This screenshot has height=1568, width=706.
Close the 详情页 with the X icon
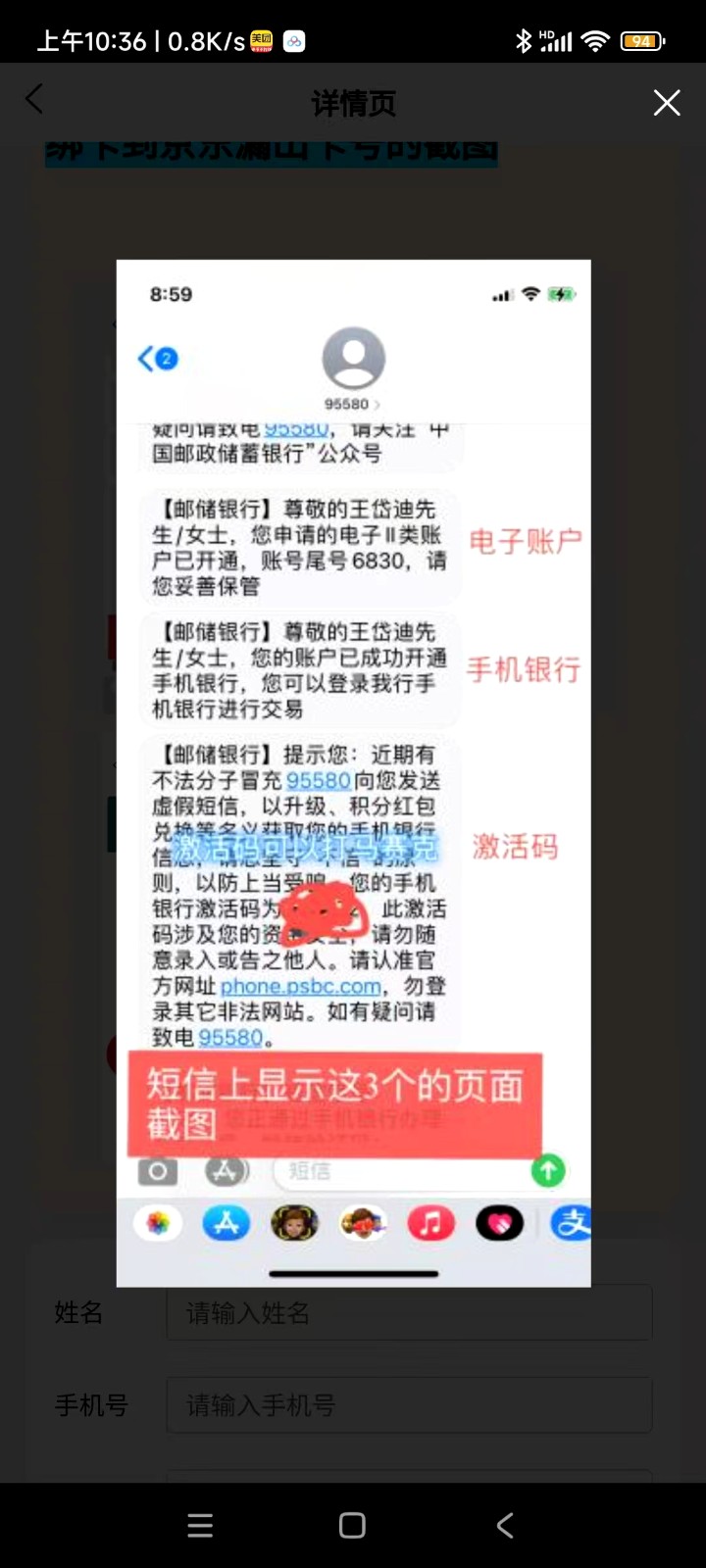pos(667,103)
